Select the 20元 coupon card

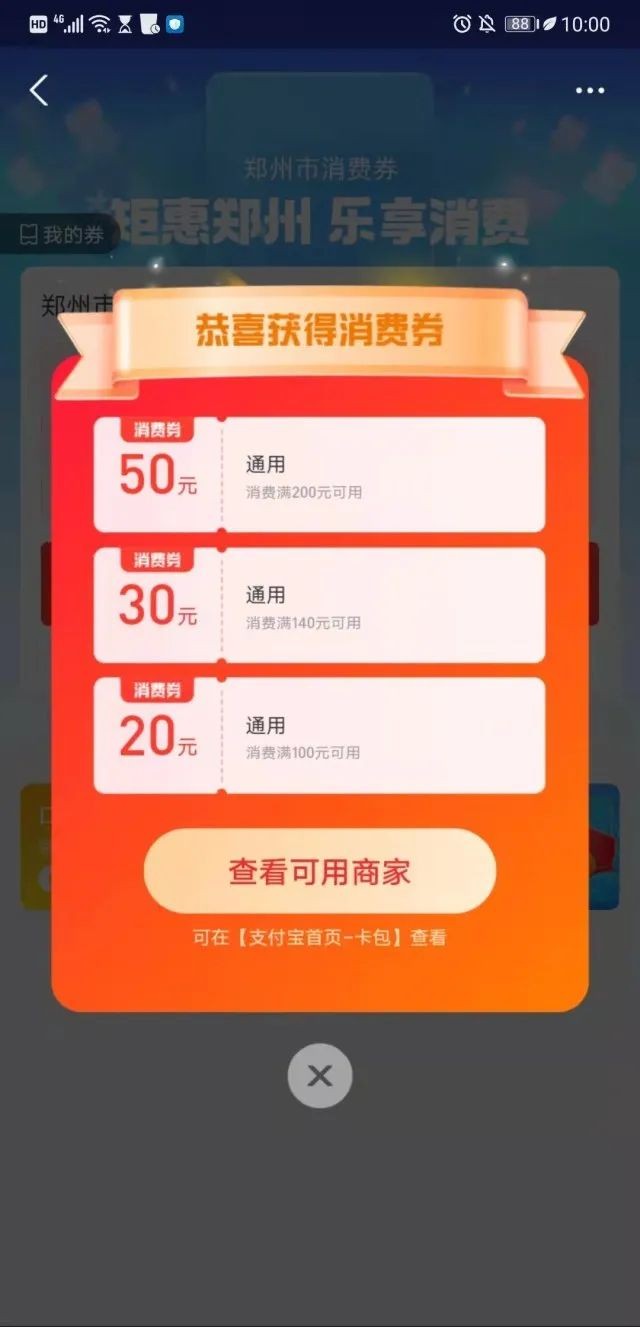pos(320,735)
